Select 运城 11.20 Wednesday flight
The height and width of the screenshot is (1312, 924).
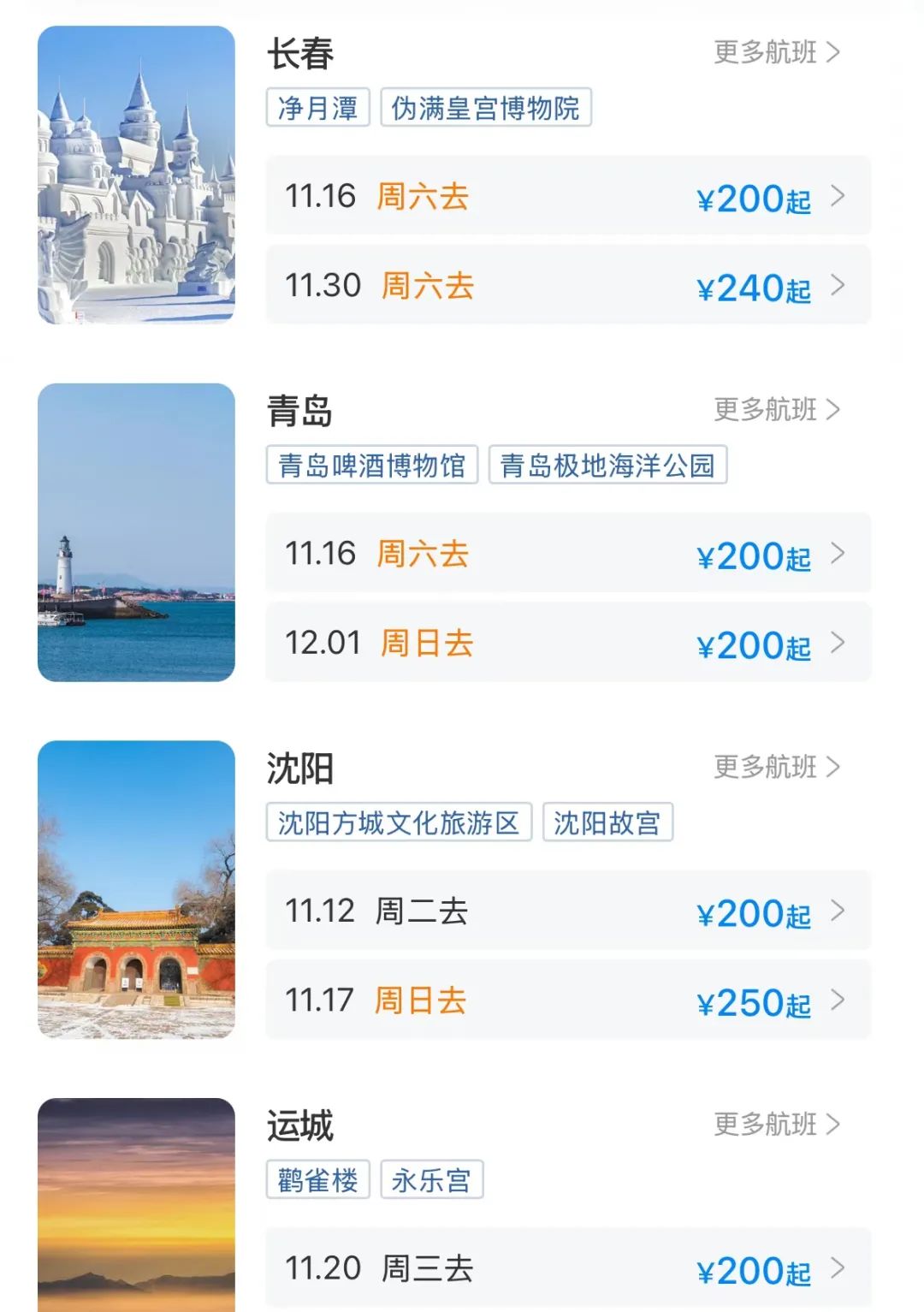568,1267
